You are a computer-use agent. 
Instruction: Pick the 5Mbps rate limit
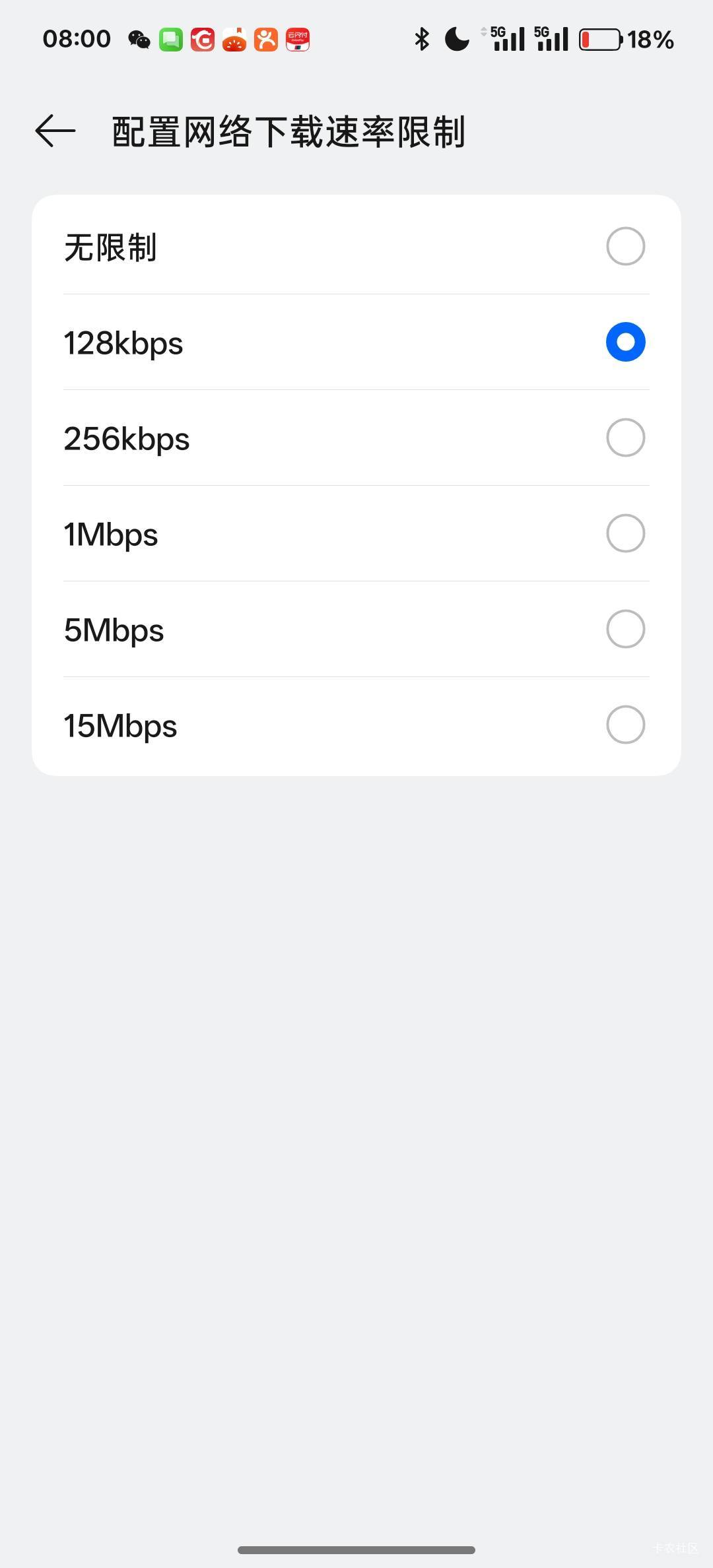click(x=356, y=629)
